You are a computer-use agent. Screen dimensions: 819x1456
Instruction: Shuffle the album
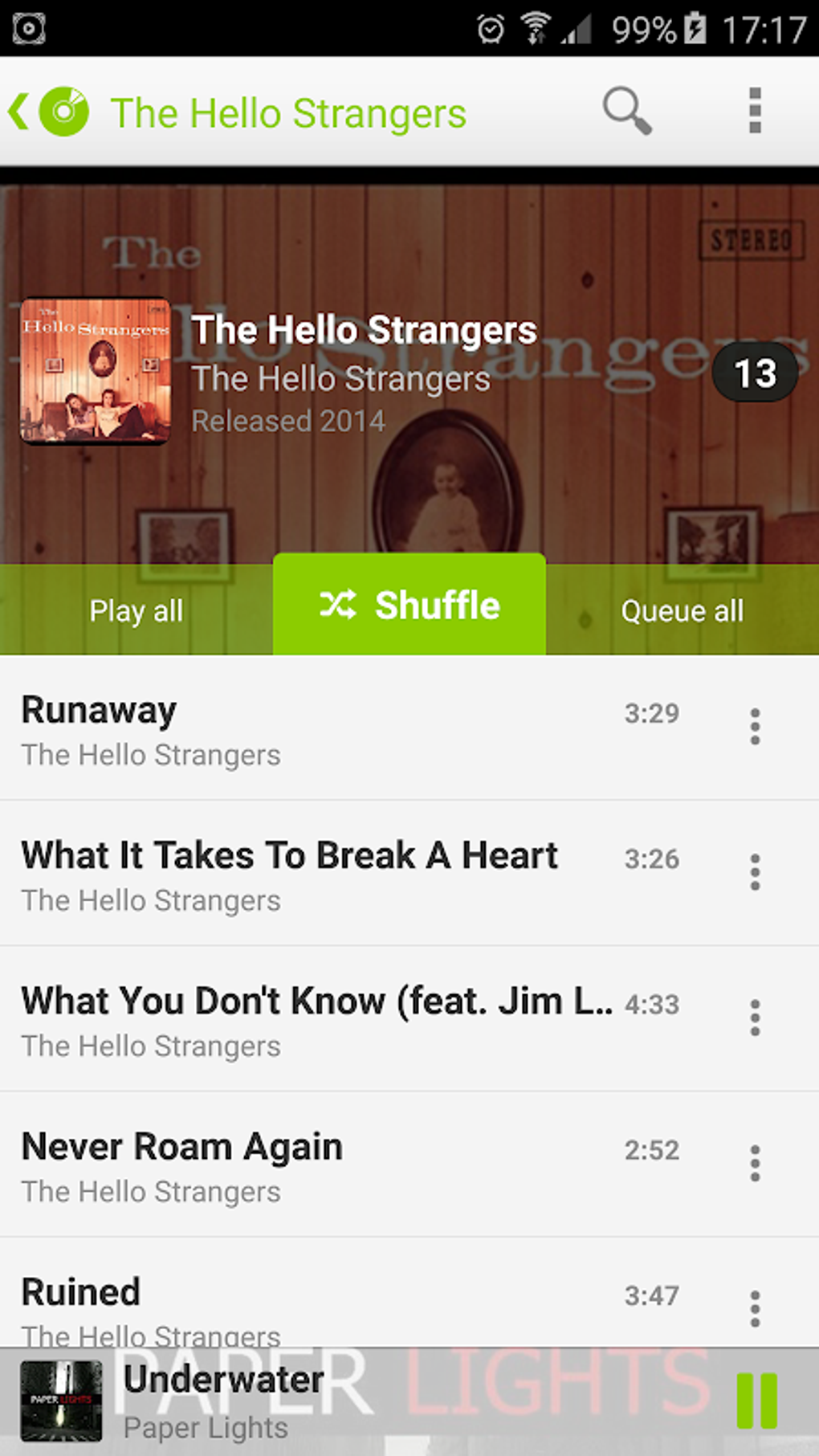409,606
